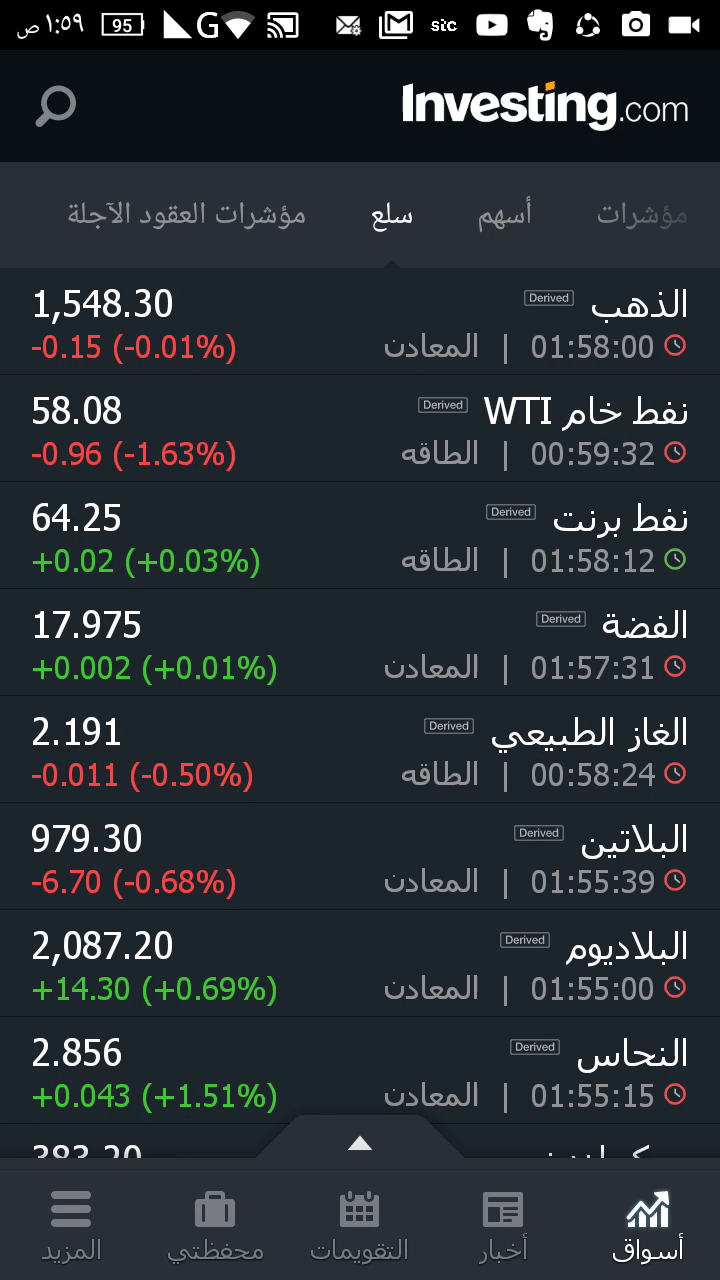Open the search magnifier icon
This screenshot has width=720, height=1280.
tap(56, 106)
